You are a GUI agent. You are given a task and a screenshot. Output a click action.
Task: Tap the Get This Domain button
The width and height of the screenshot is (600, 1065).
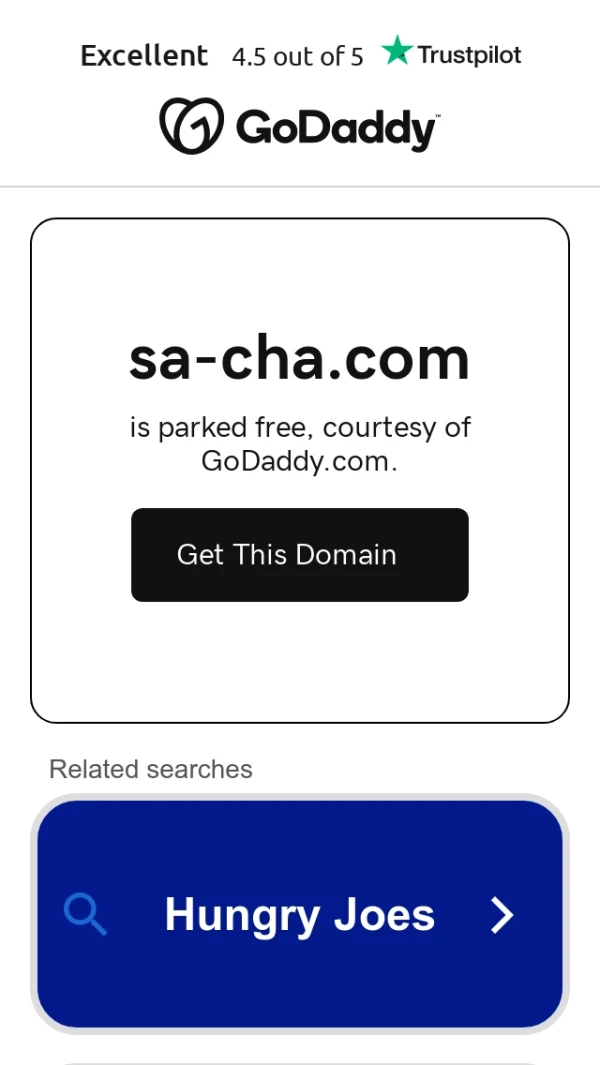coord(299,555)
